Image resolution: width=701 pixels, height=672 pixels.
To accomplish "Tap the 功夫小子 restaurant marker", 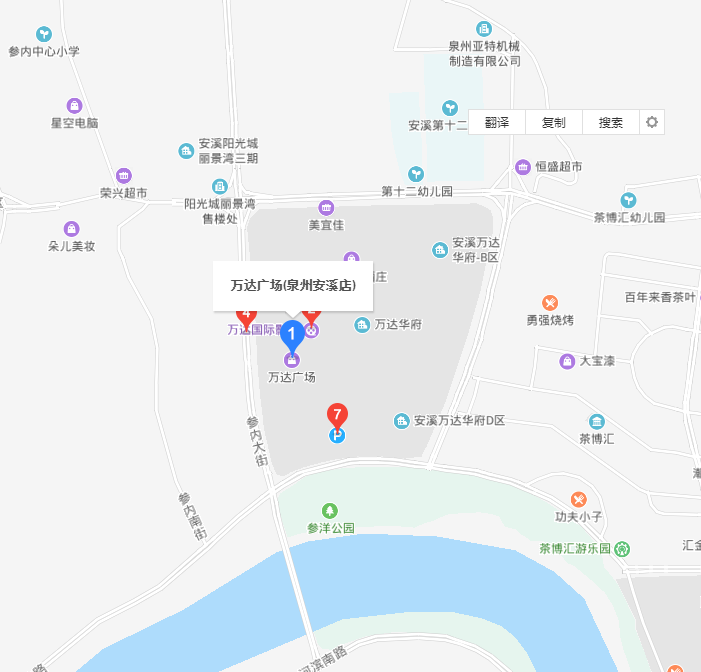I will pos(578,499).
